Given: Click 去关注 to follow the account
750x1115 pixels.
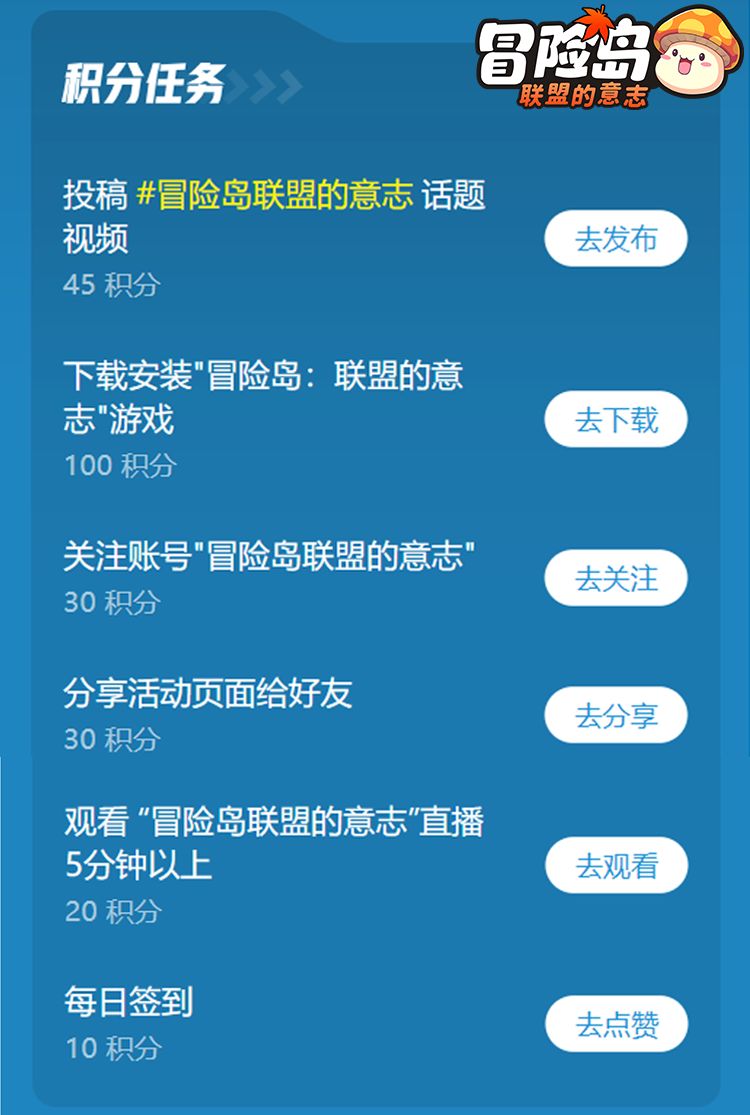Looking at the screenshot, I should click(x=615, y=578).
